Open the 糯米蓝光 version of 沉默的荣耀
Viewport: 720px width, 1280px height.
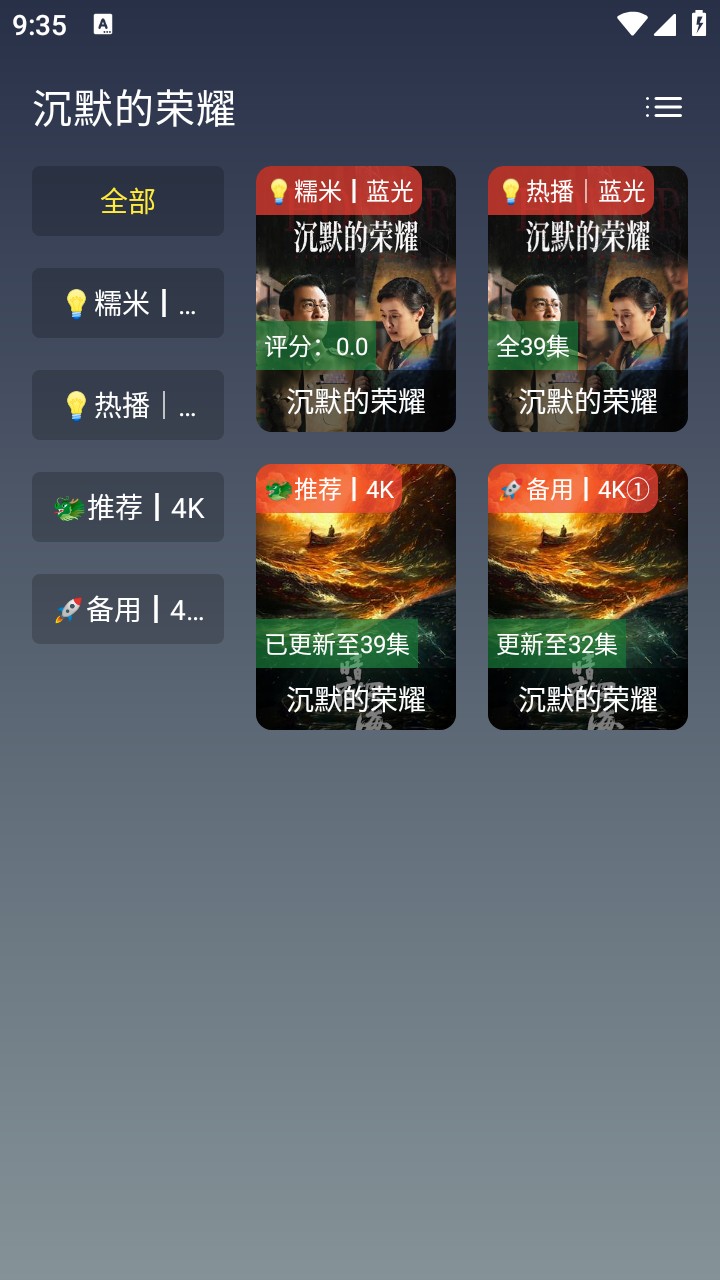[x=356, y=298]
